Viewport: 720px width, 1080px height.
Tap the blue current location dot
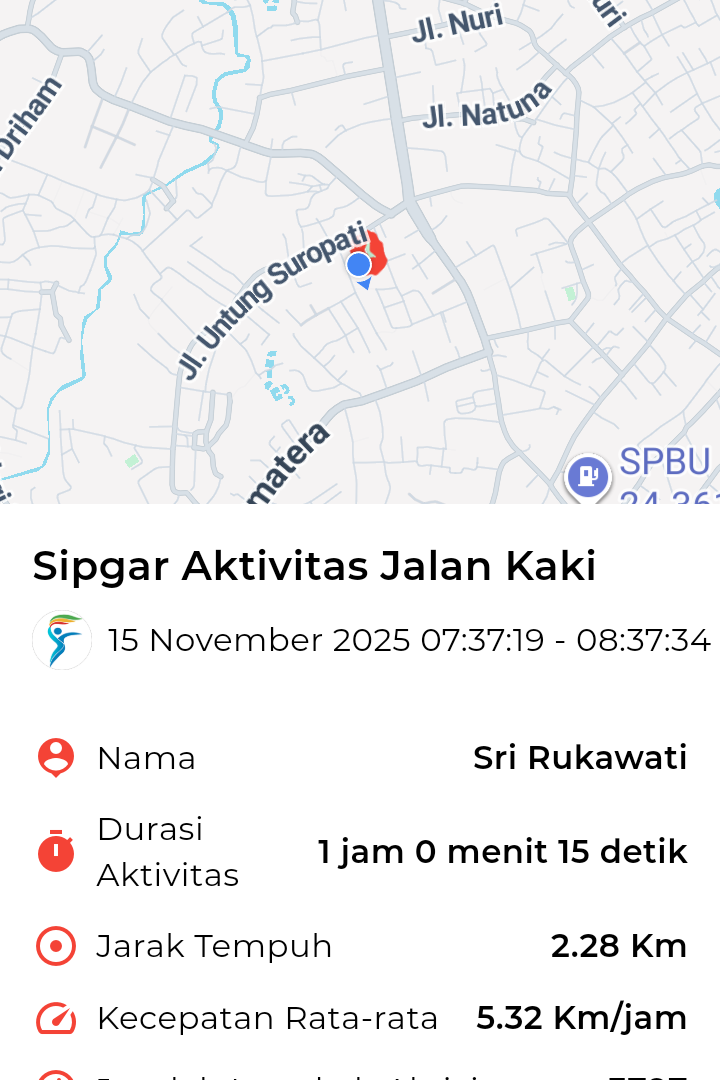coord(359,265)
